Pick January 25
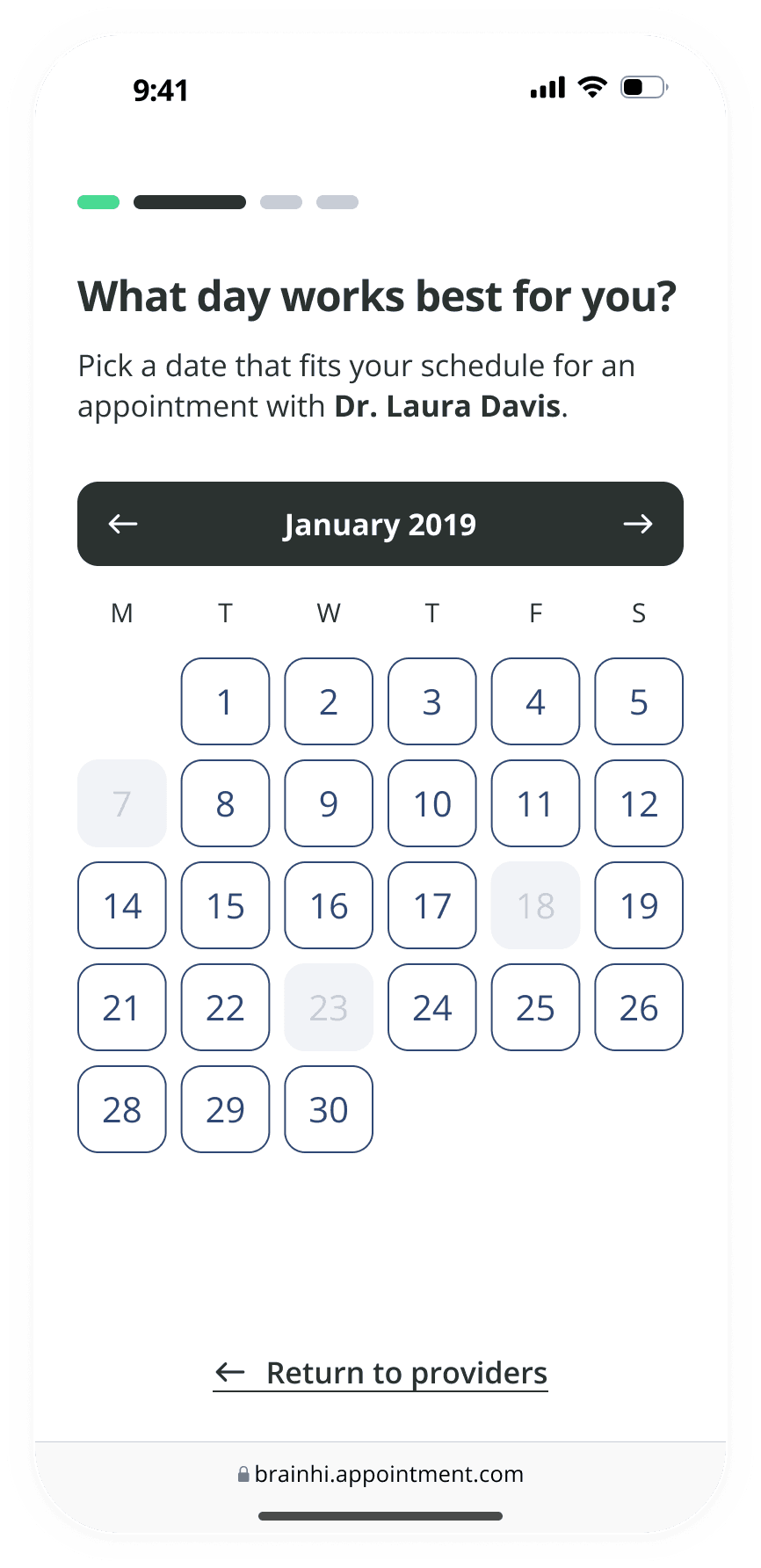Image resolution: width=761 pixels, height=1568 pixels. (x=535, y=1007)
